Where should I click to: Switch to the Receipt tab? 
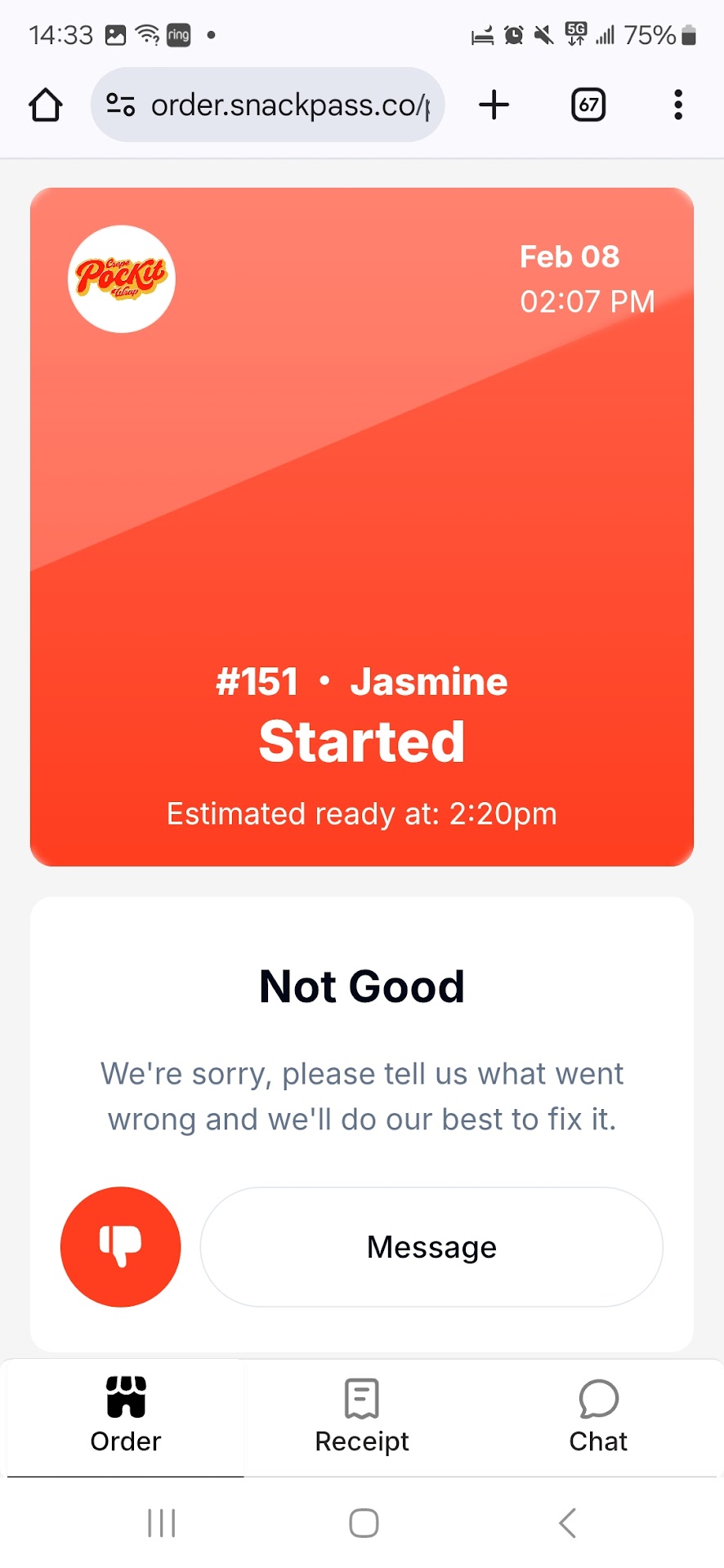[362, 1417]
